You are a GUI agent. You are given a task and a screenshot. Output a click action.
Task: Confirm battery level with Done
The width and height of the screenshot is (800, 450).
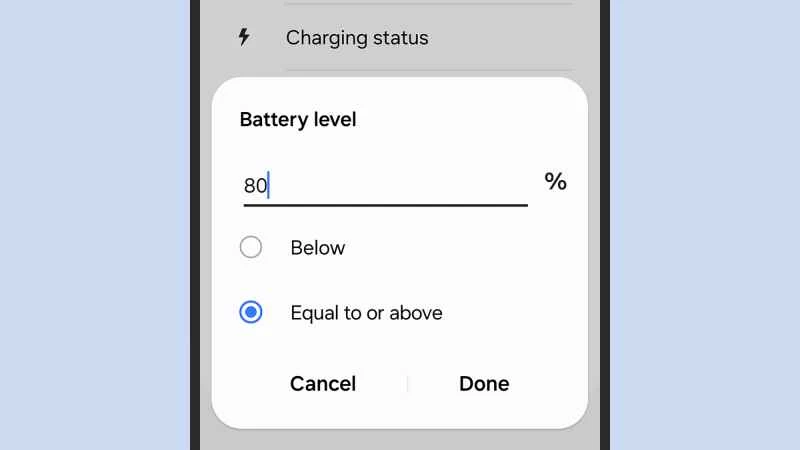(484, 383)
